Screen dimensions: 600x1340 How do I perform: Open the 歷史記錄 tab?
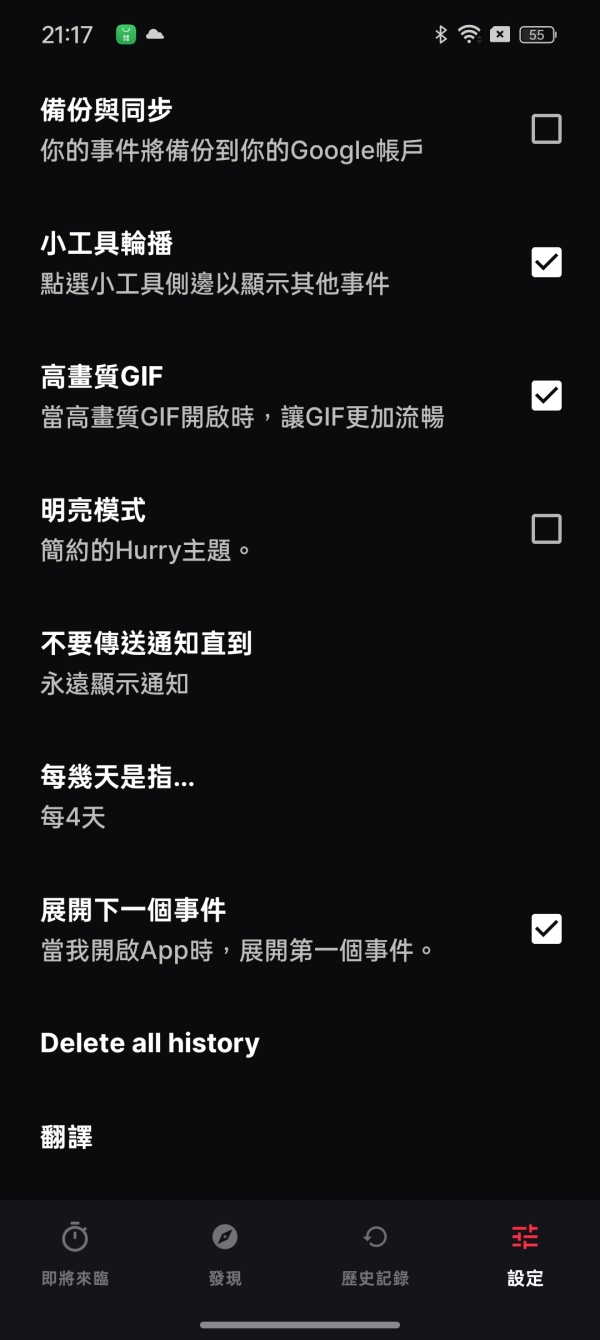tap(375, 1255)
